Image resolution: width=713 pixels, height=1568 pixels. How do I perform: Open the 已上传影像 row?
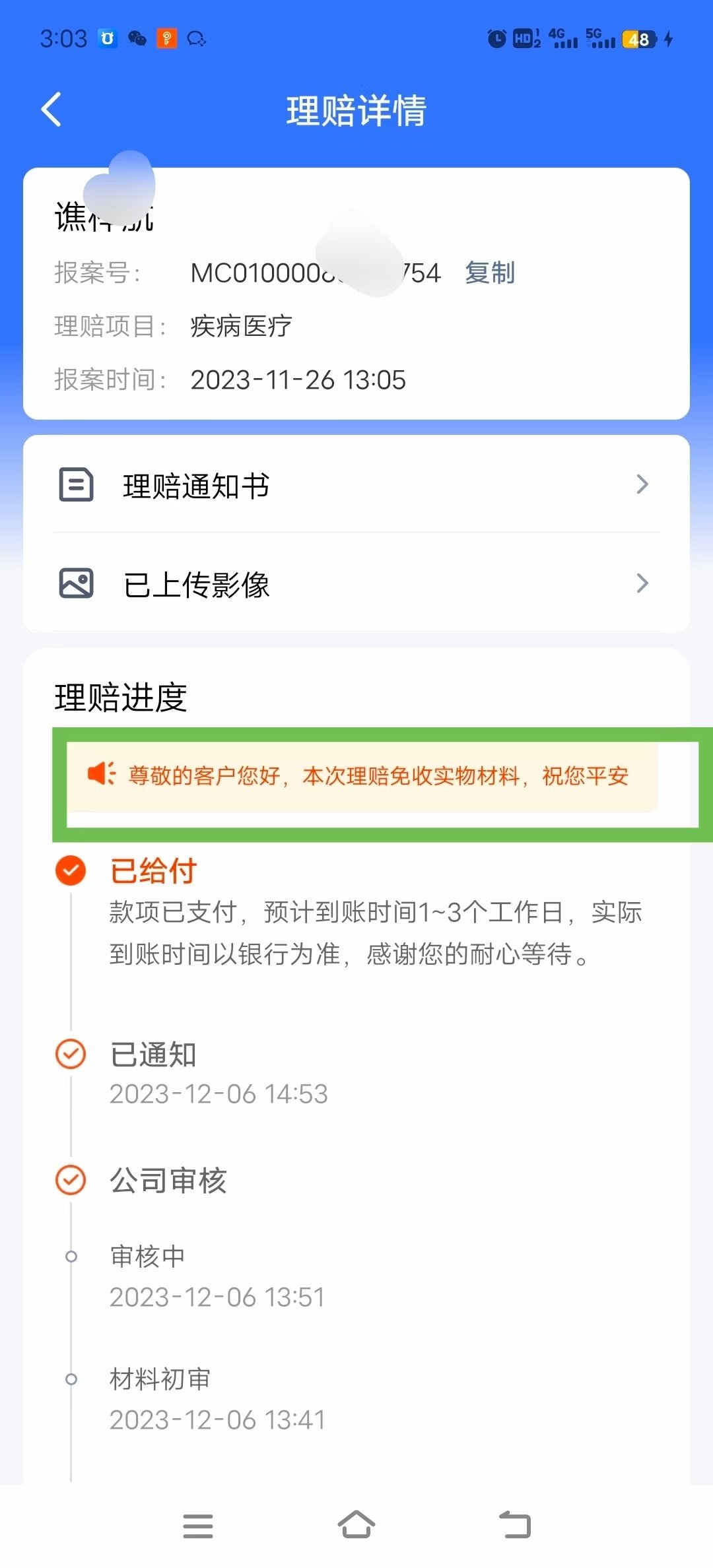click(356, 583)
